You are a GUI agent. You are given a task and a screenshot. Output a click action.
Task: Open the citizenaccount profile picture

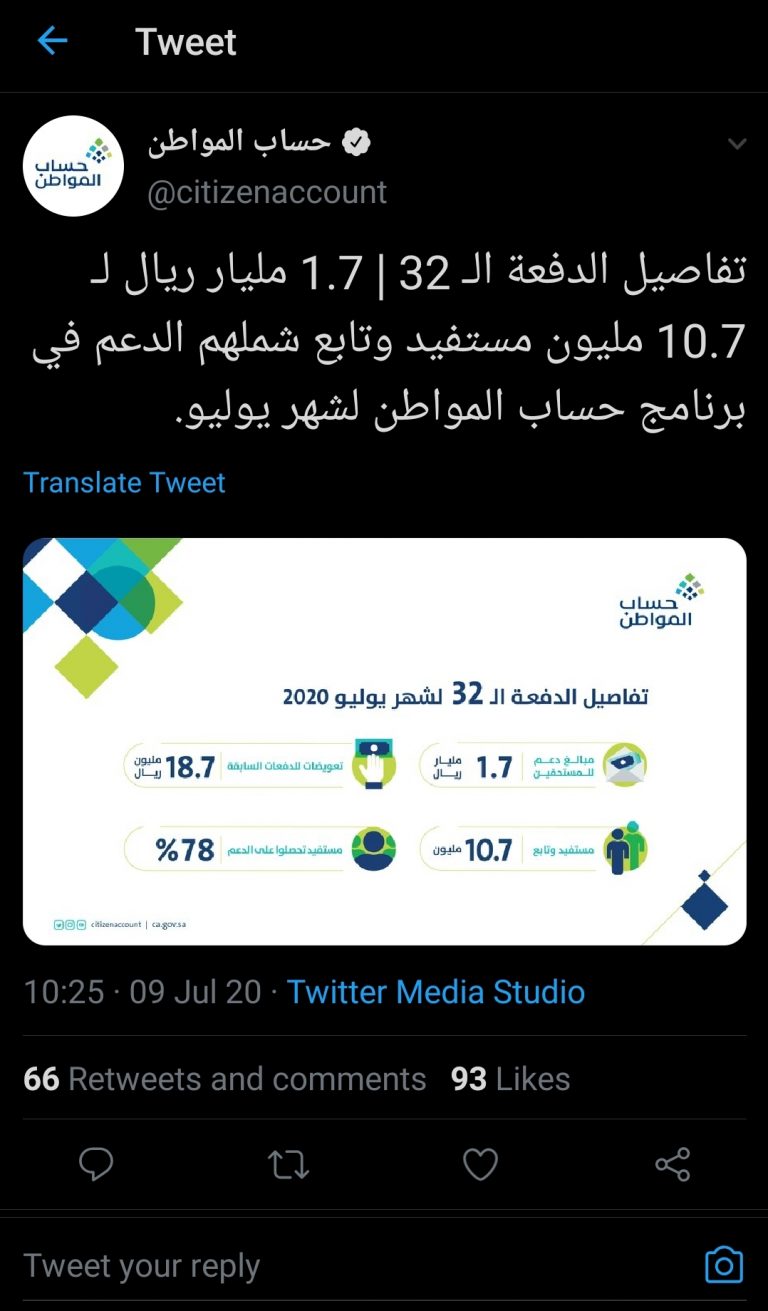73,166
